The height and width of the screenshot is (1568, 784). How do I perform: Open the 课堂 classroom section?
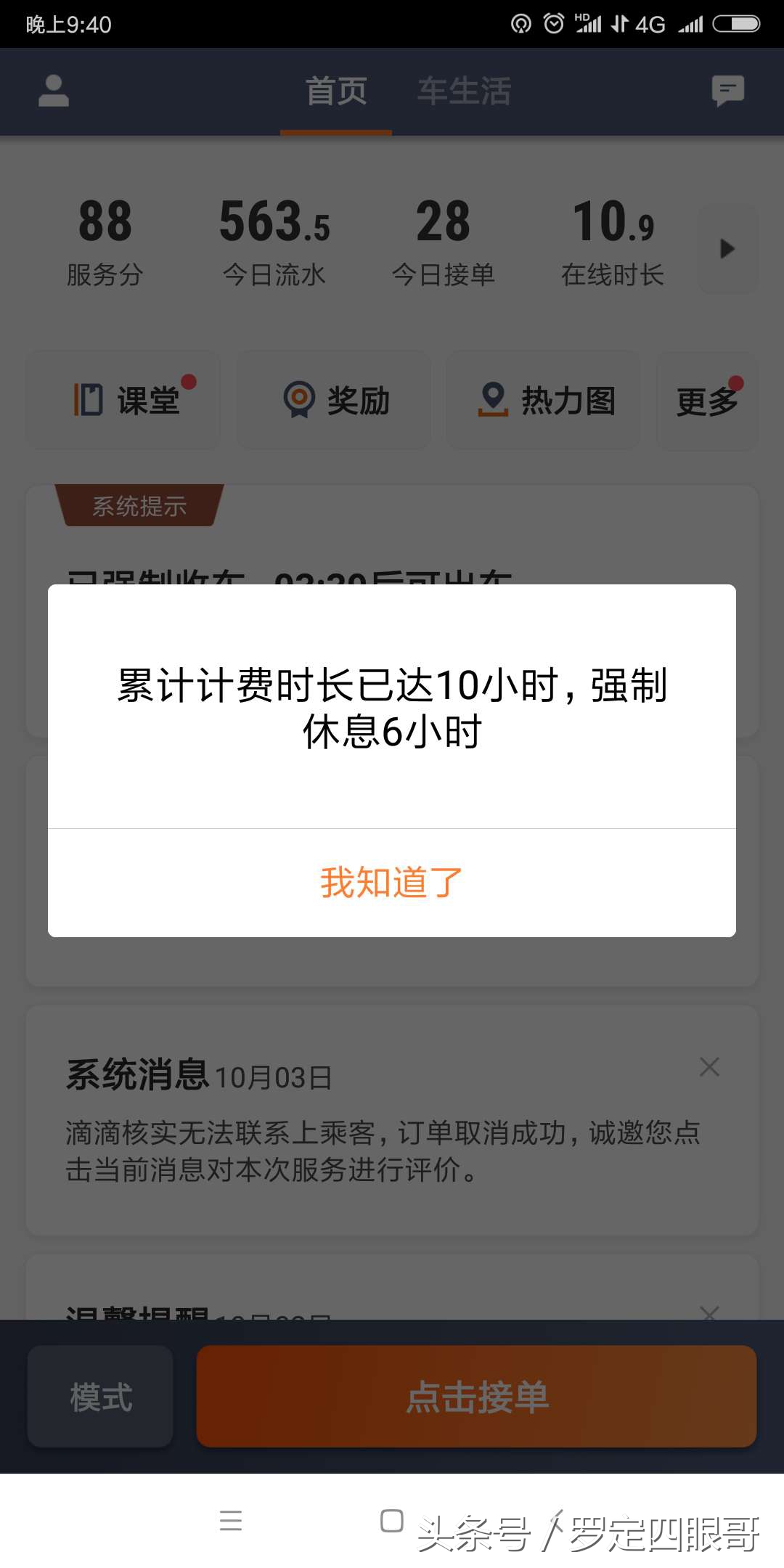tap(122, 400)
